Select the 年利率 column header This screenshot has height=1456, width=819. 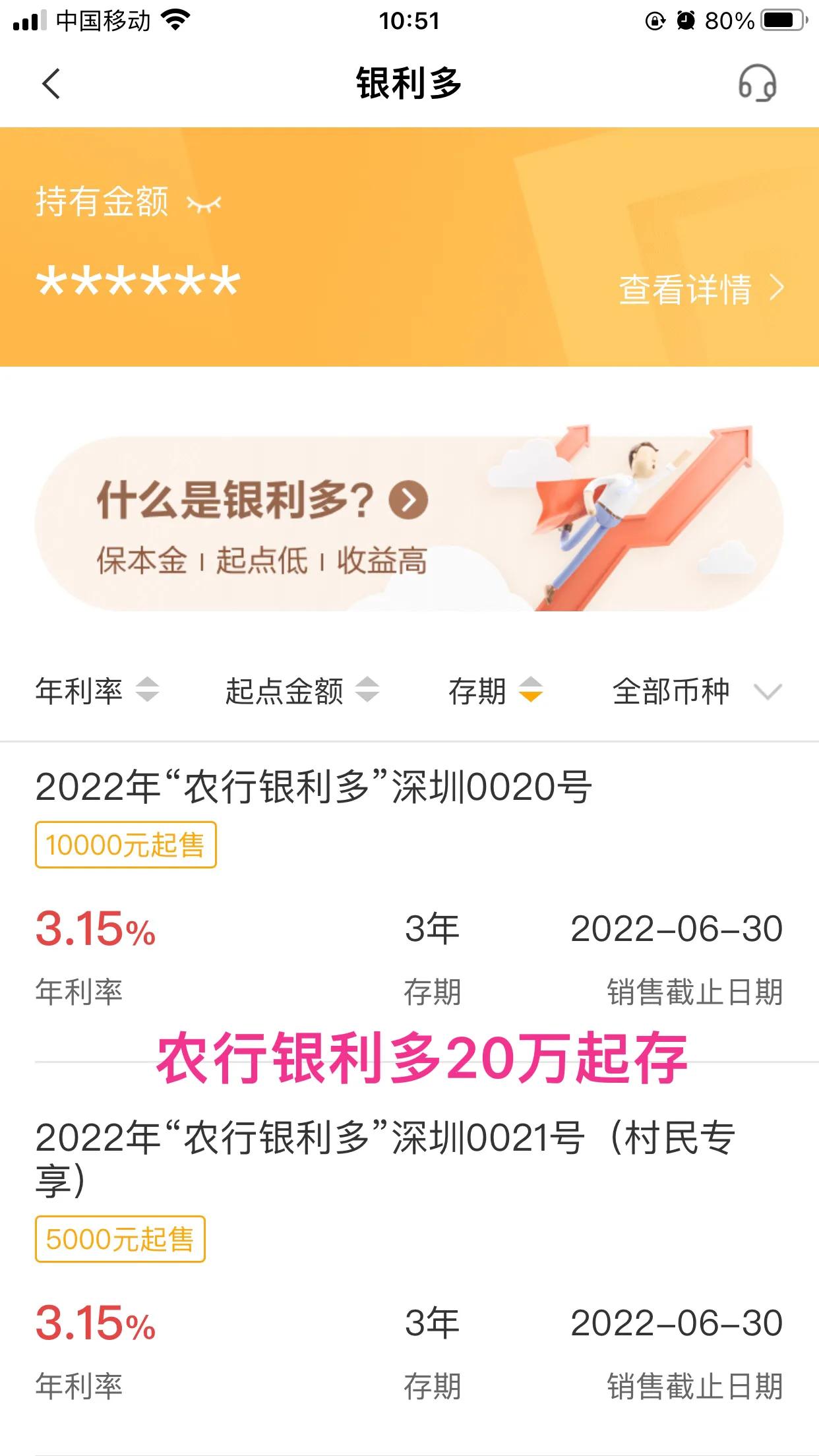pos(80,692)
